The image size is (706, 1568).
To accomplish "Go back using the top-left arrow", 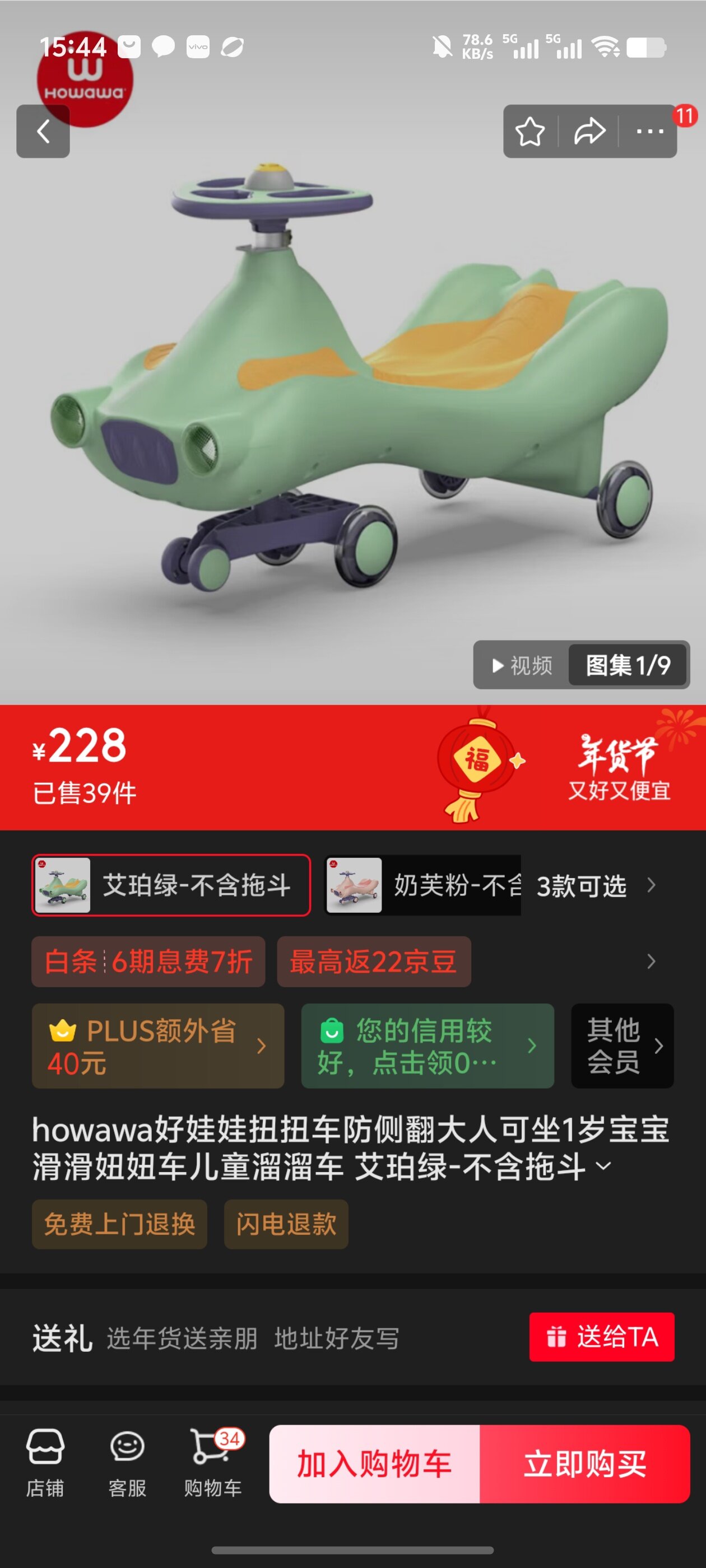I will 43,132.
